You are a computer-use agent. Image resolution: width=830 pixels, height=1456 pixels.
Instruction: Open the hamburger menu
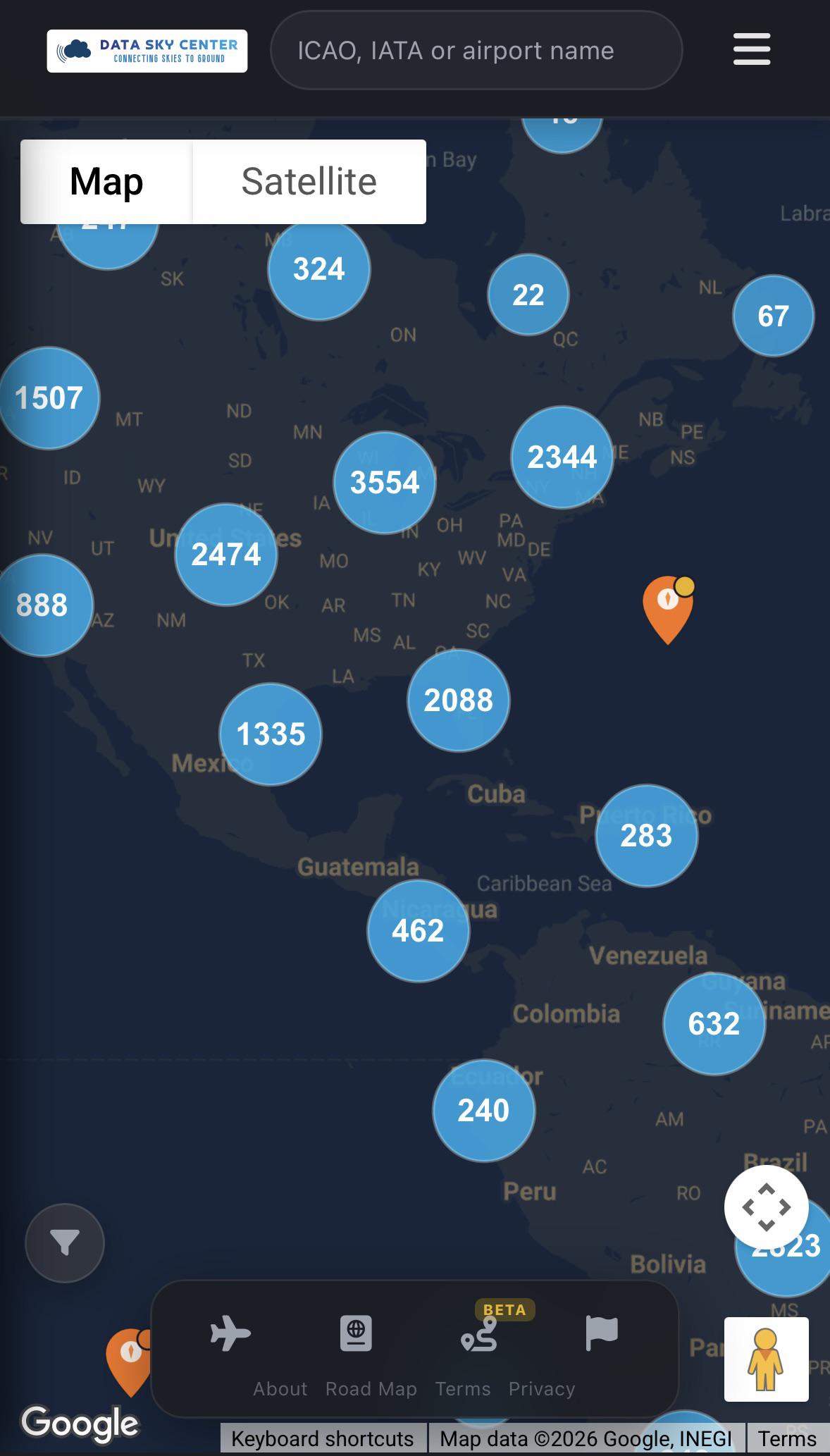750,50
